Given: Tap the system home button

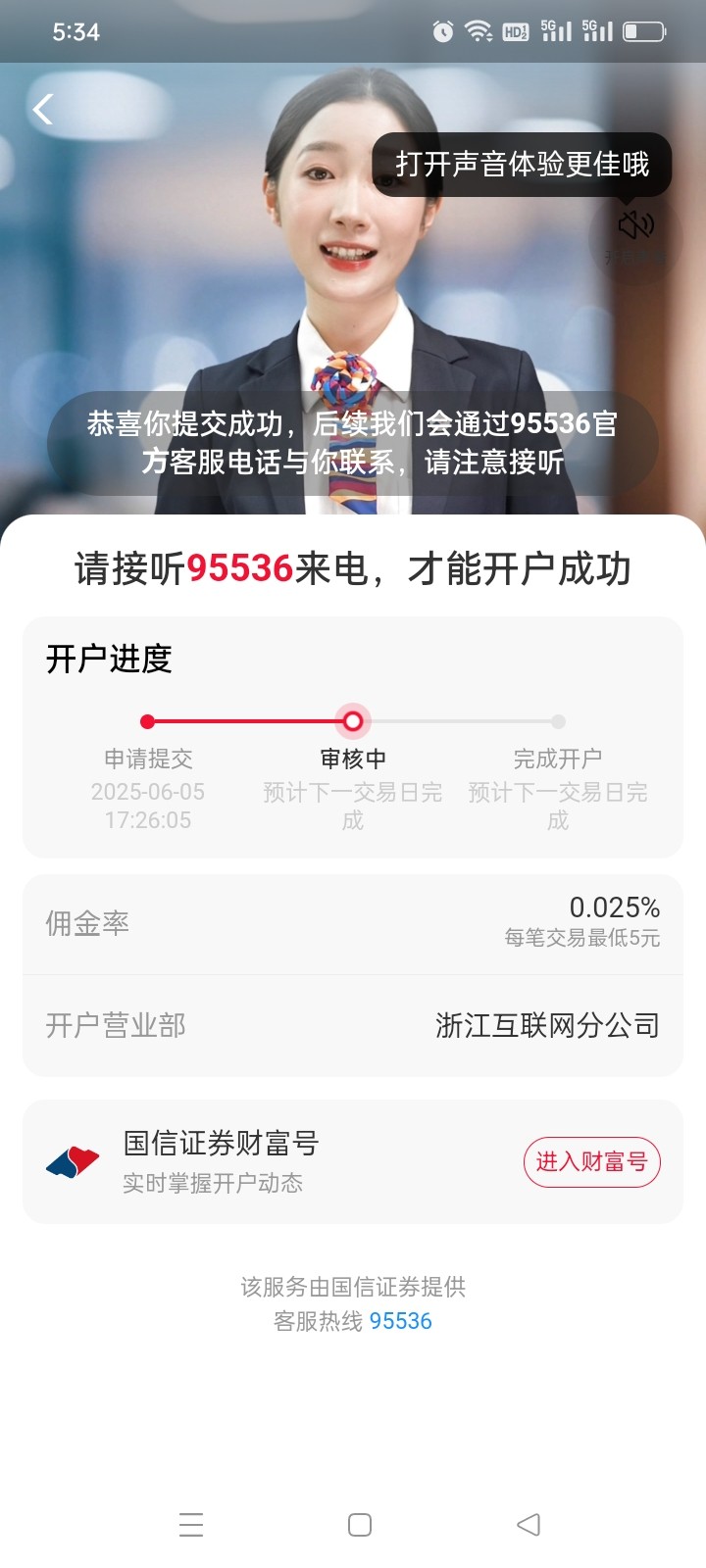Looking at the screenshot, I should pos(360,1525).
